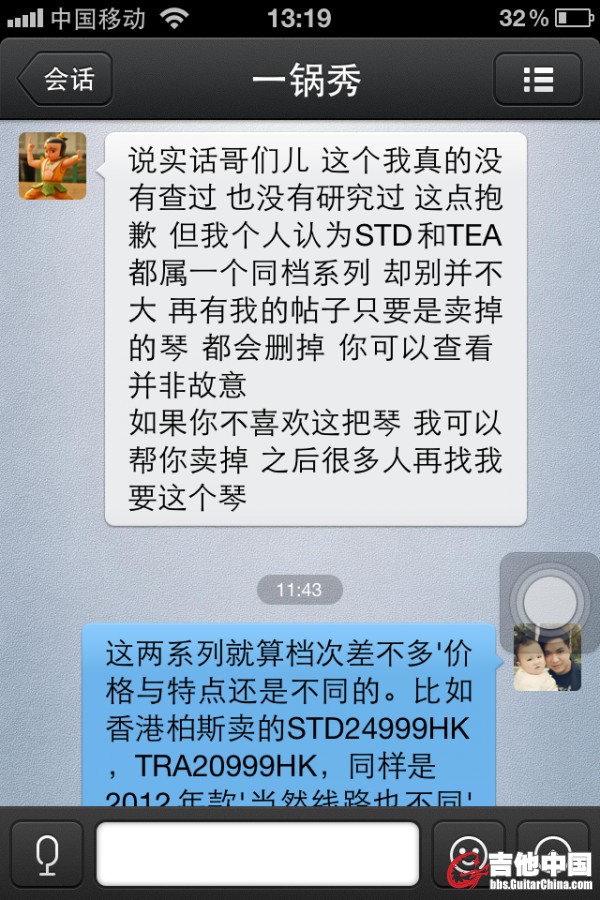Open 一锅秀's avatar profile
600x900 pixels.
(53, 165)
